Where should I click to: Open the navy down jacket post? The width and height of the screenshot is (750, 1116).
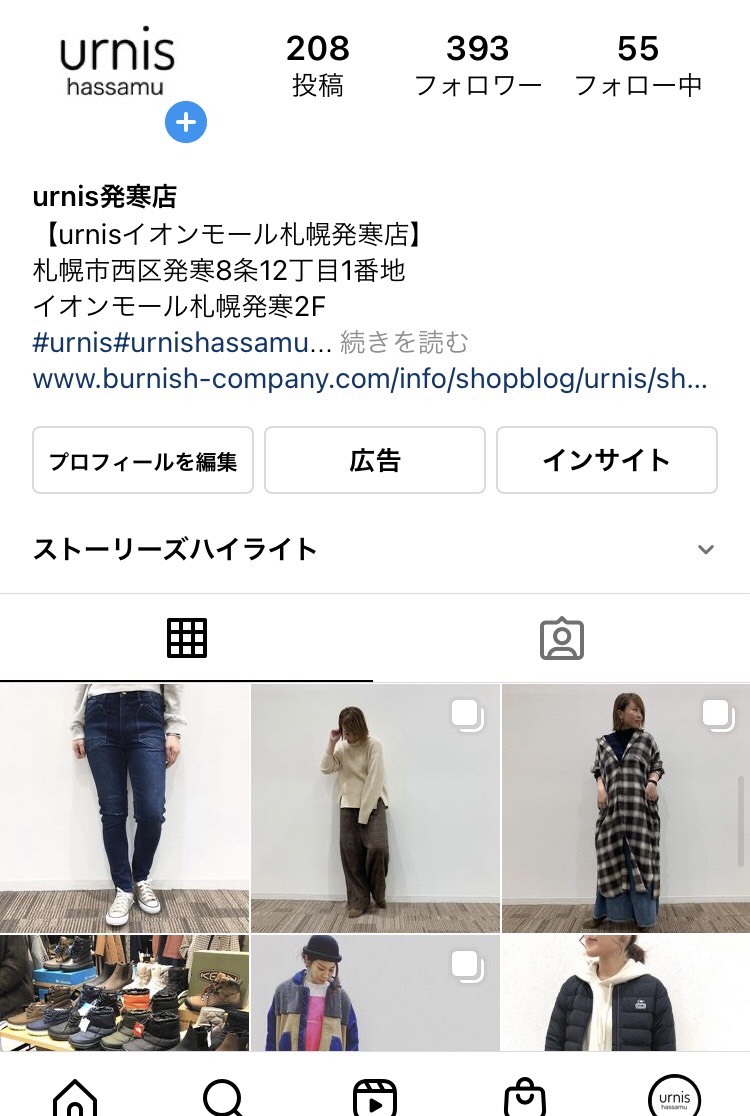pyautogui.click(x=626, y=993)
